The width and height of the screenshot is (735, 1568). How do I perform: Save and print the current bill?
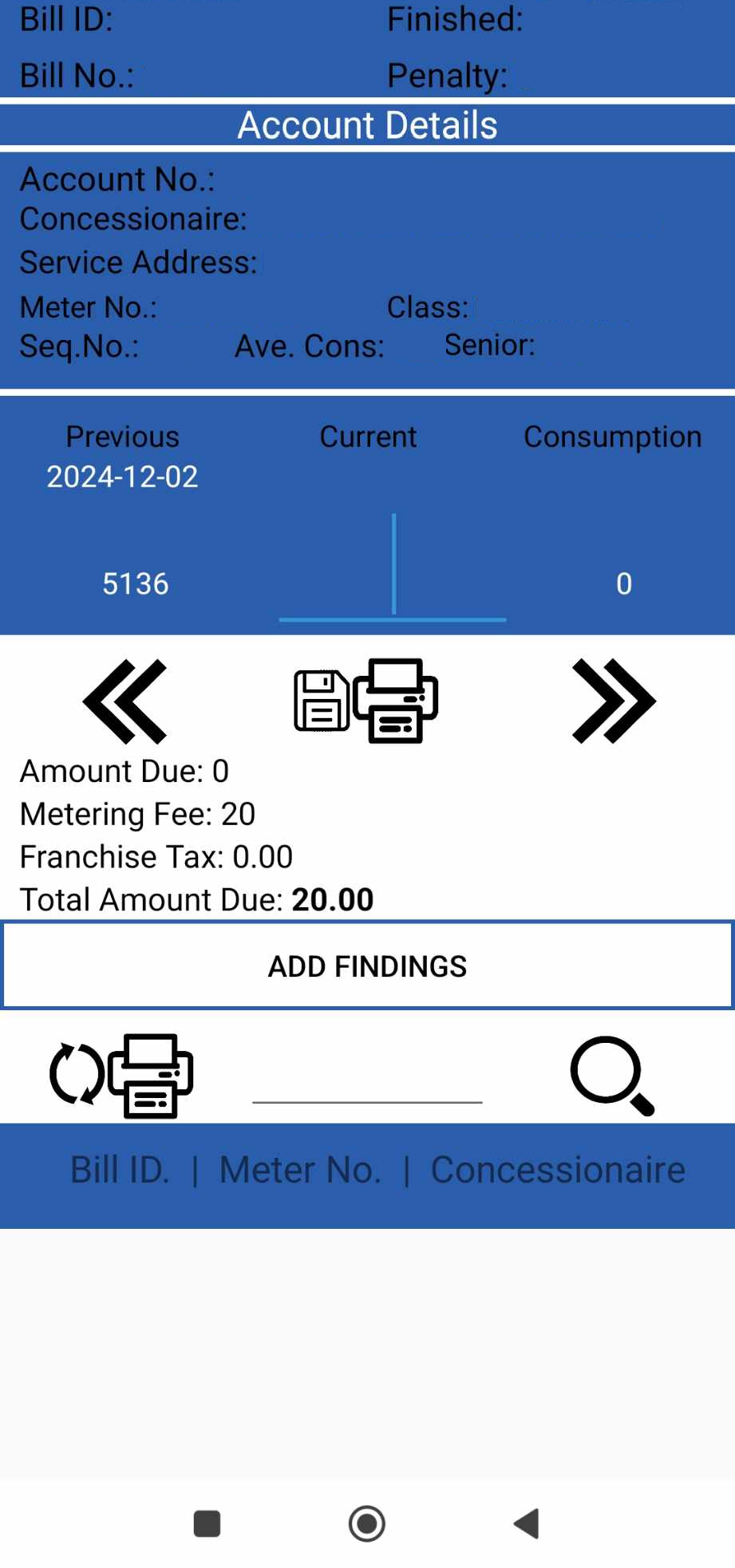[366, 701]
